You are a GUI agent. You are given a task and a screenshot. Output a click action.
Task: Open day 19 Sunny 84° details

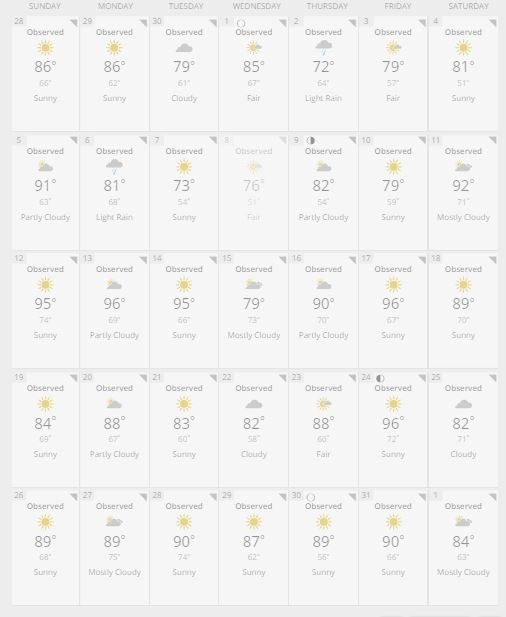pos(45,430)
